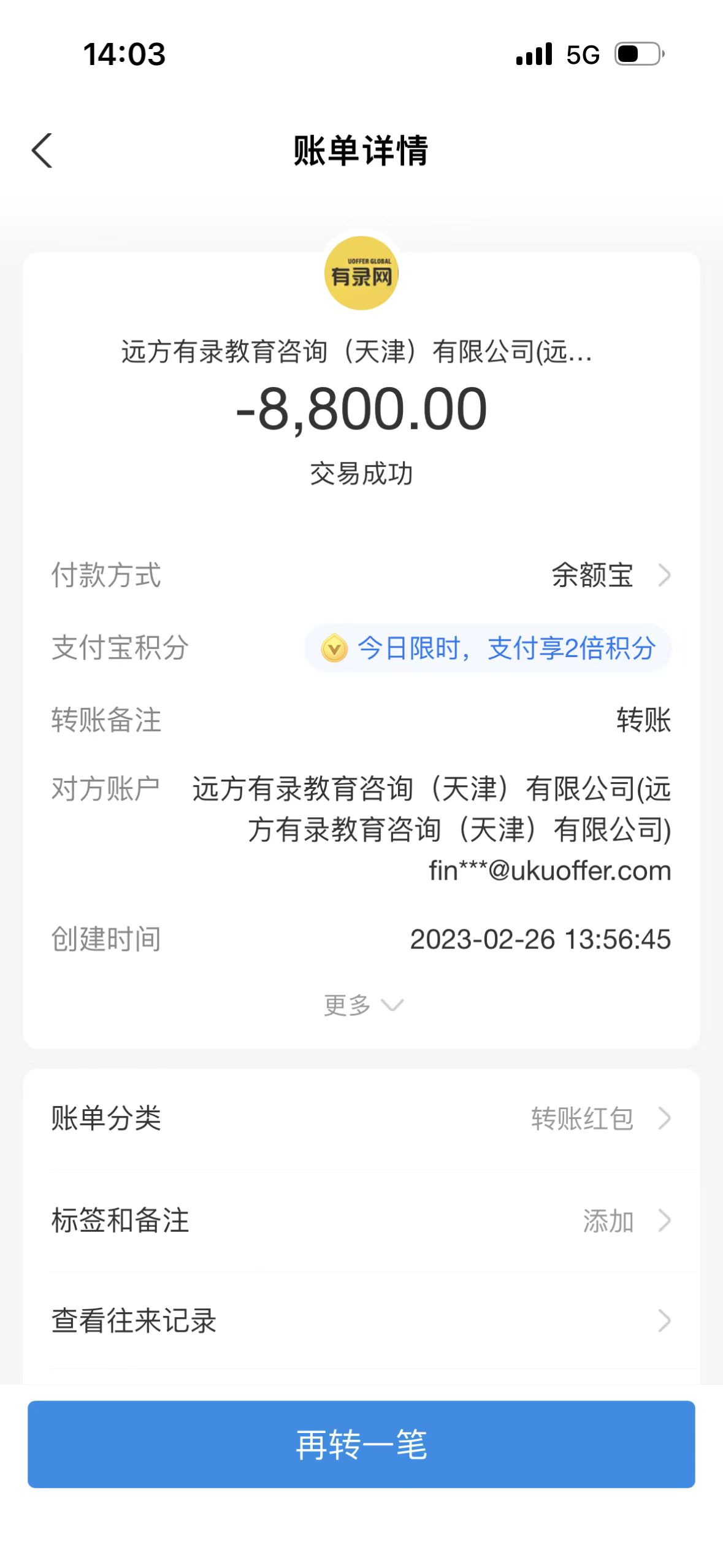
Task: Go back from the 账单详情 page
Action: coord(42,150)
